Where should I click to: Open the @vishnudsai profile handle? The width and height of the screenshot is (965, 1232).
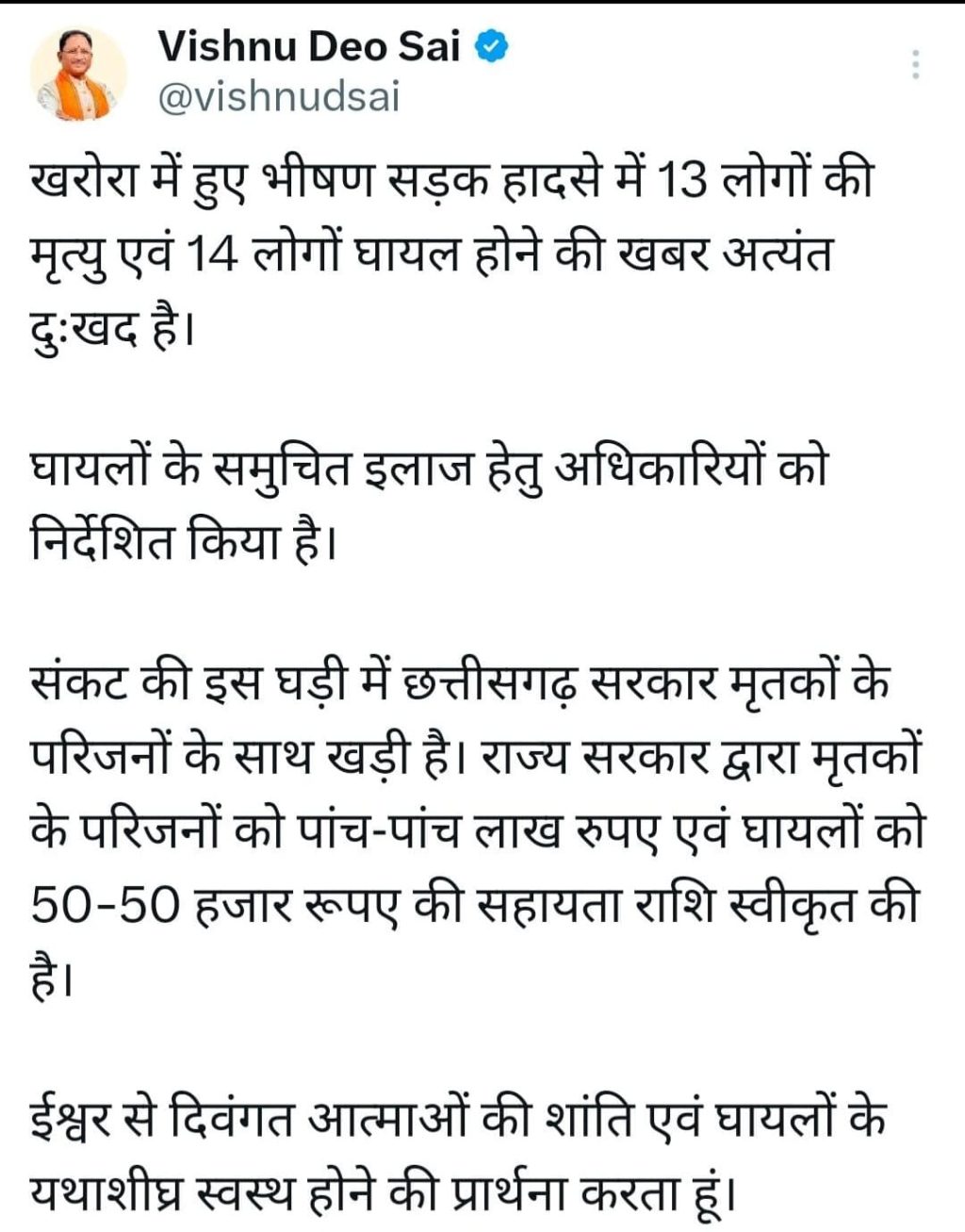pos(278,97)
